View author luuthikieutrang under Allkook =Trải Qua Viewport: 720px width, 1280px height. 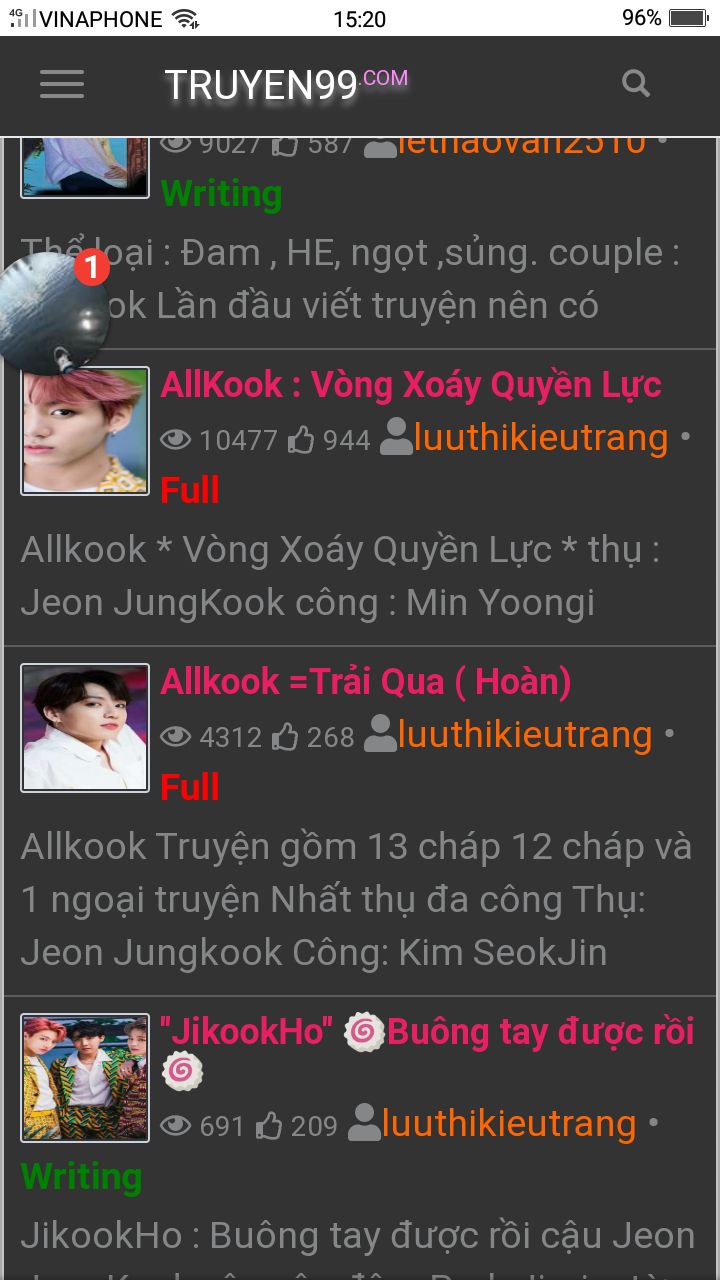click(524, 735)
